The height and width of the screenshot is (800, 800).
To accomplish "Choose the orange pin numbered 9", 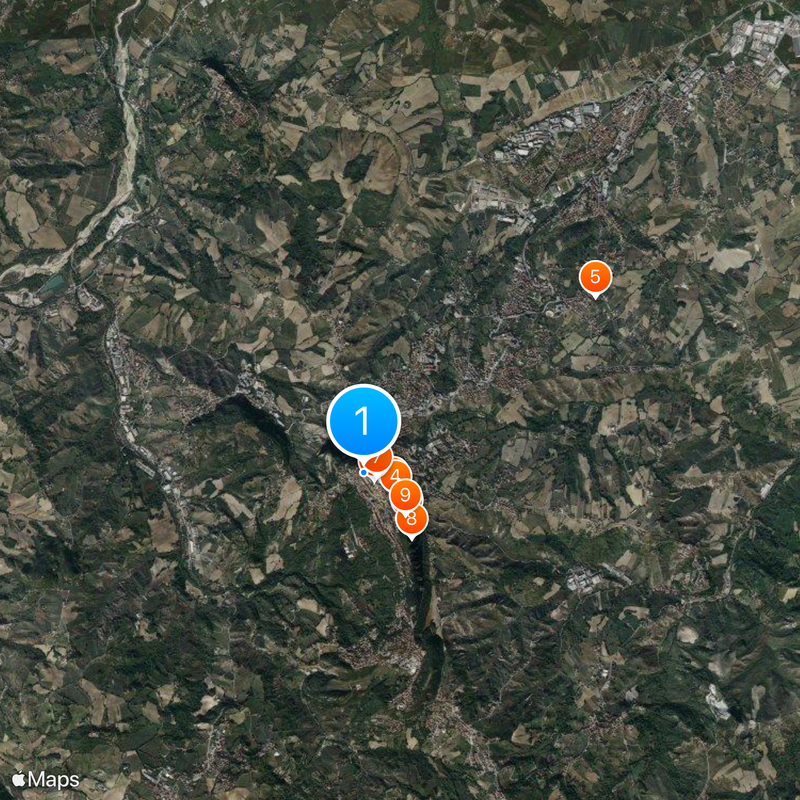I will coord(405,494).
